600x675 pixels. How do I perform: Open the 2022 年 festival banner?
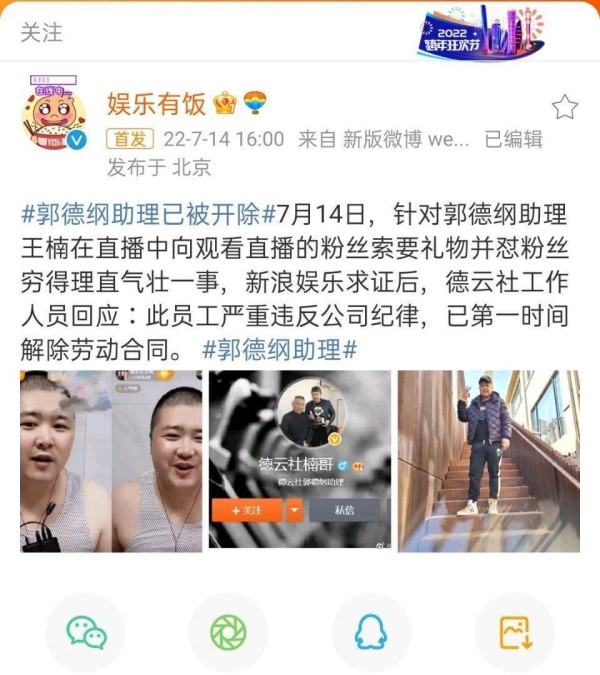(x=483, y=32)
